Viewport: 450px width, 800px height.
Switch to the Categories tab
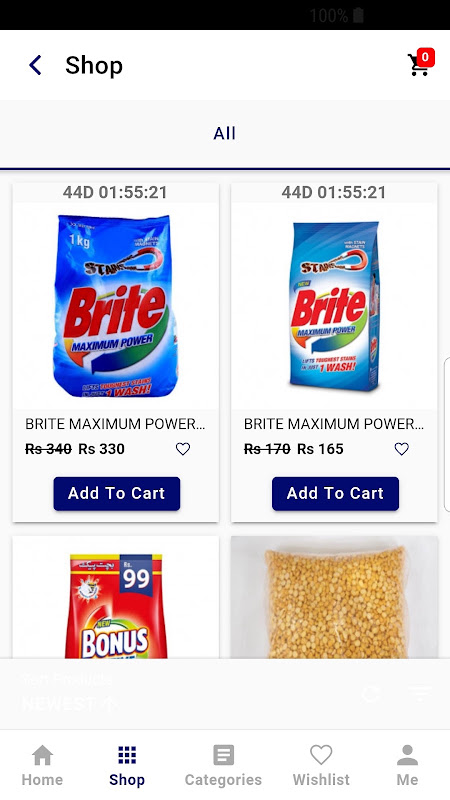[223, 765]
